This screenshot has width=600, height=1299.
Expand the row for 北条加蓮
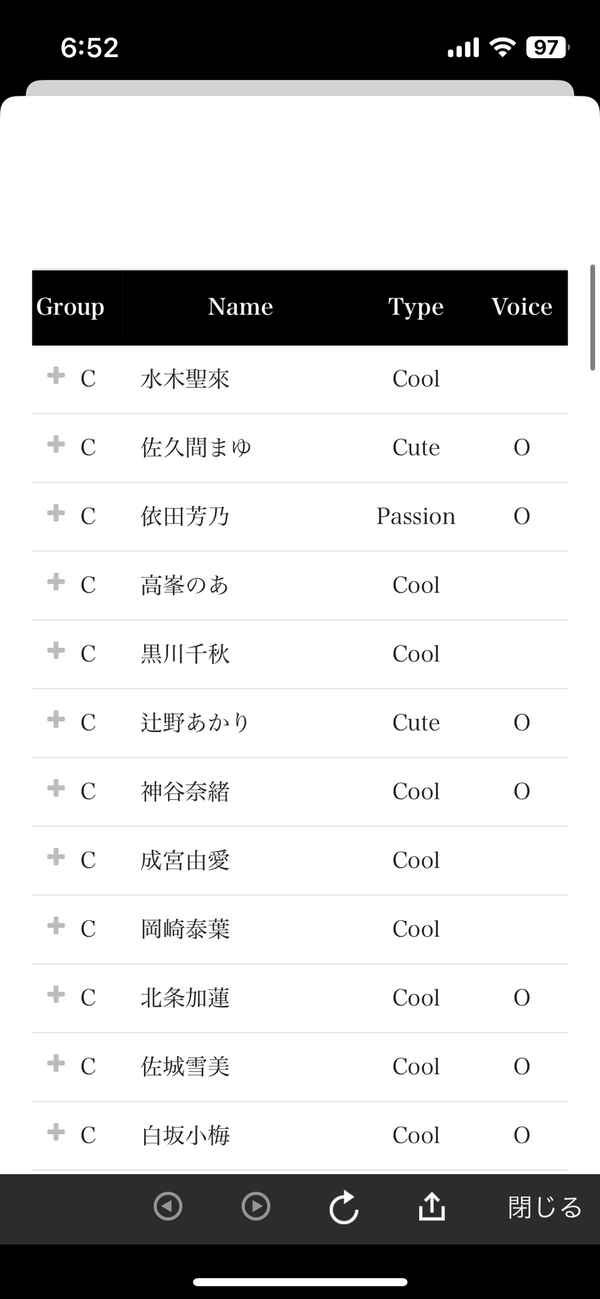[x=56, y=995]
